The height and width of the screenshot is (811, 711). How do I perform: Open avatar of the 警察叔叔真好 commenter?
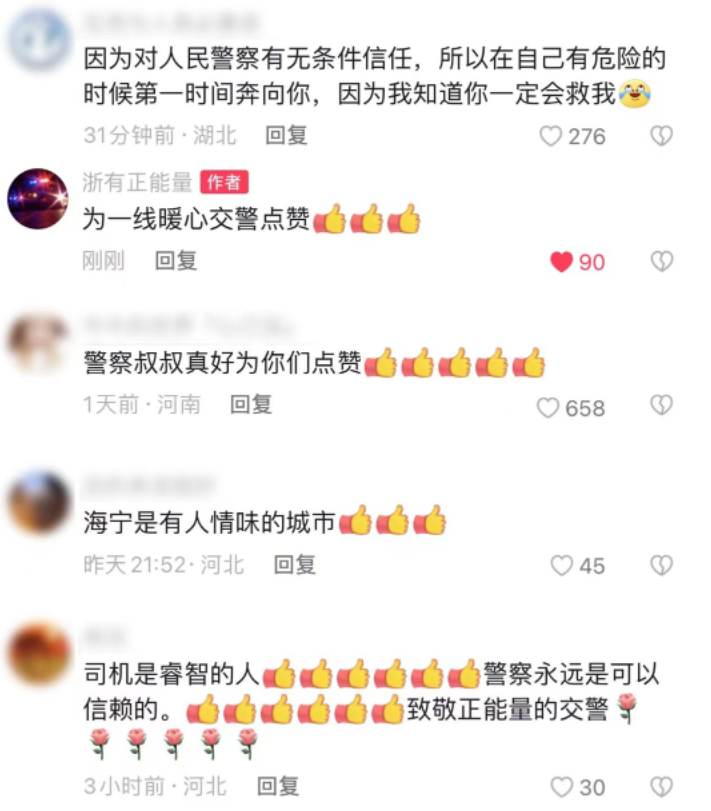[x=38, y=342]
